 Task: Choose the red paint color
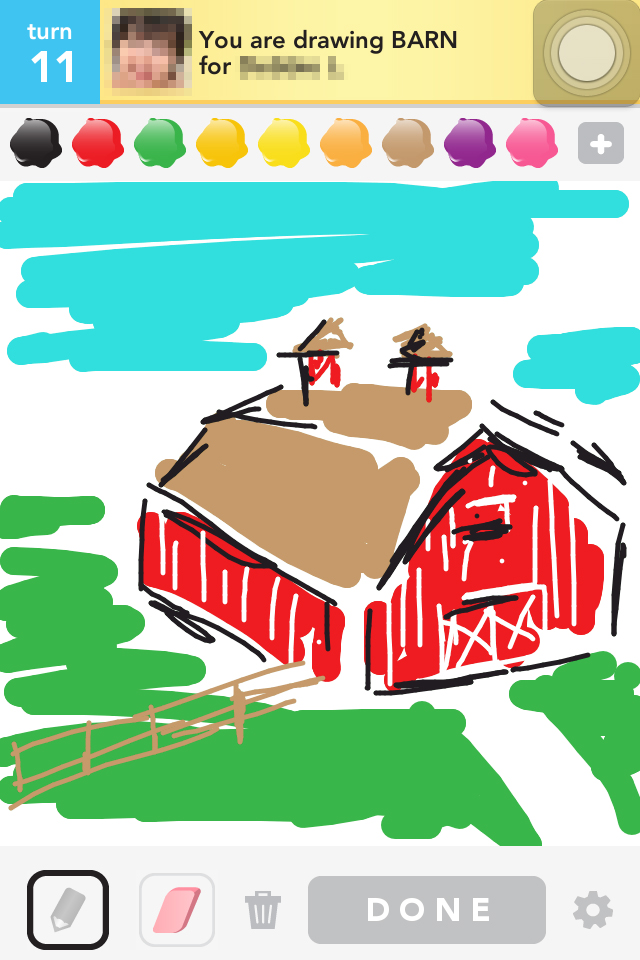click(x=97, y=143)
